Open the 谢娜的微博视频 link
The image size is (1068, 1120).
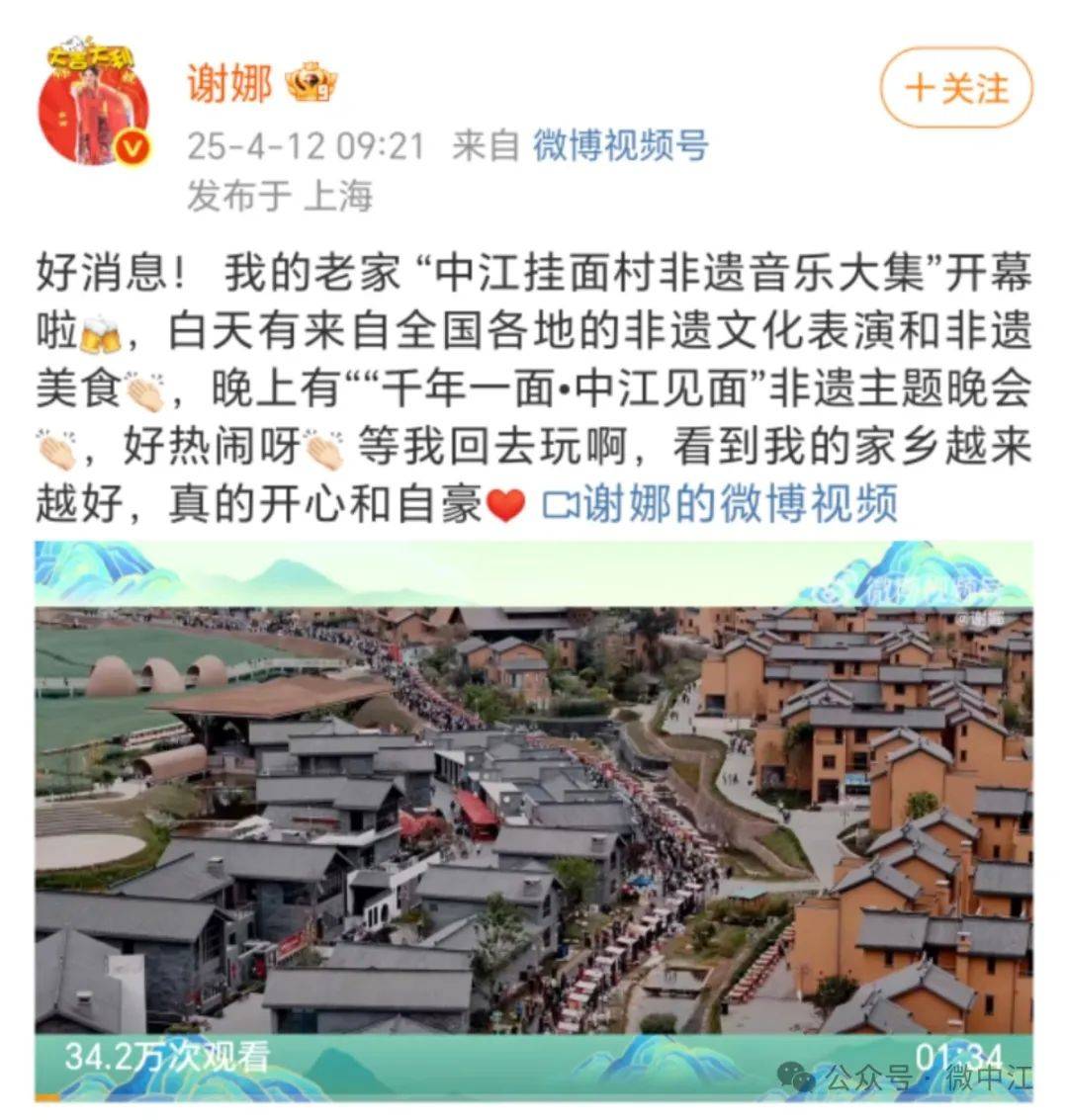pos(721,504)
